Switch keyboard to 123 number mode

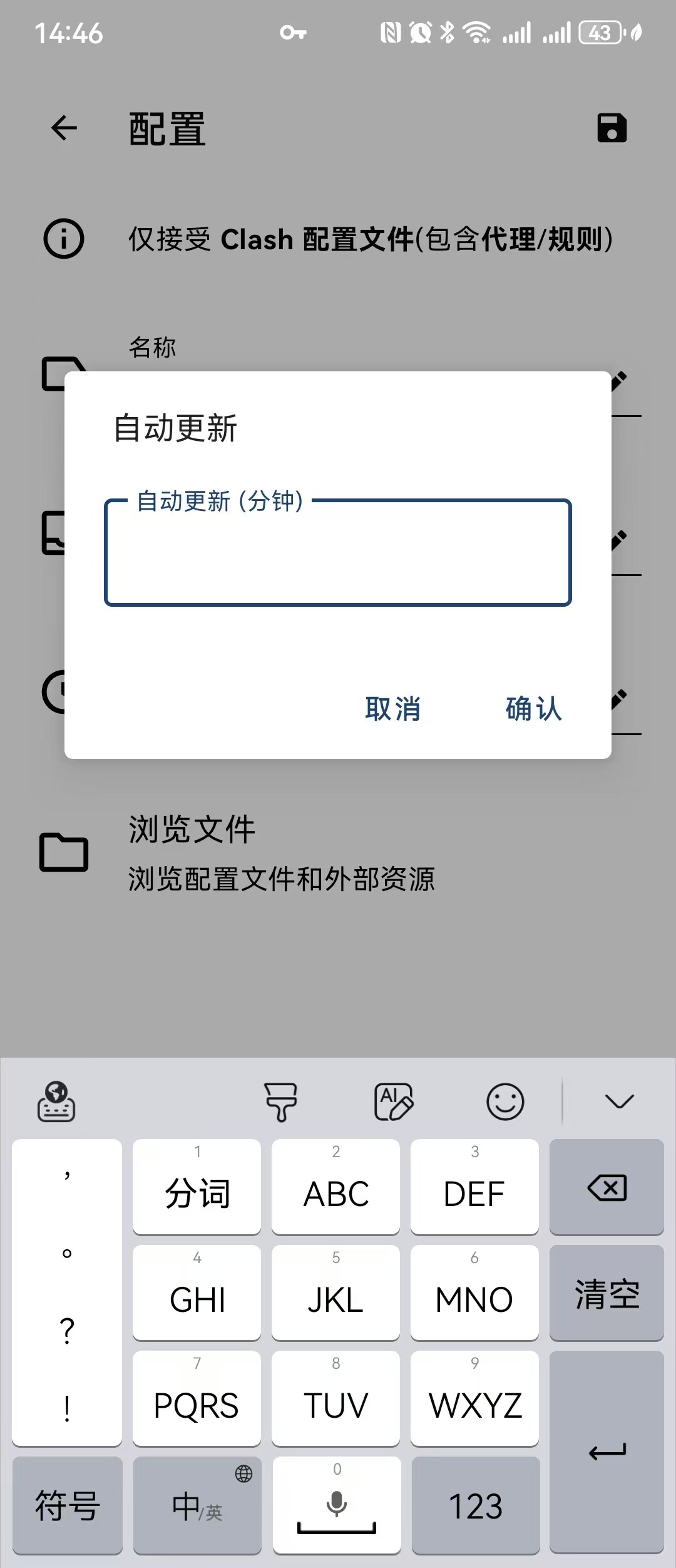(x=476, y=1505)
